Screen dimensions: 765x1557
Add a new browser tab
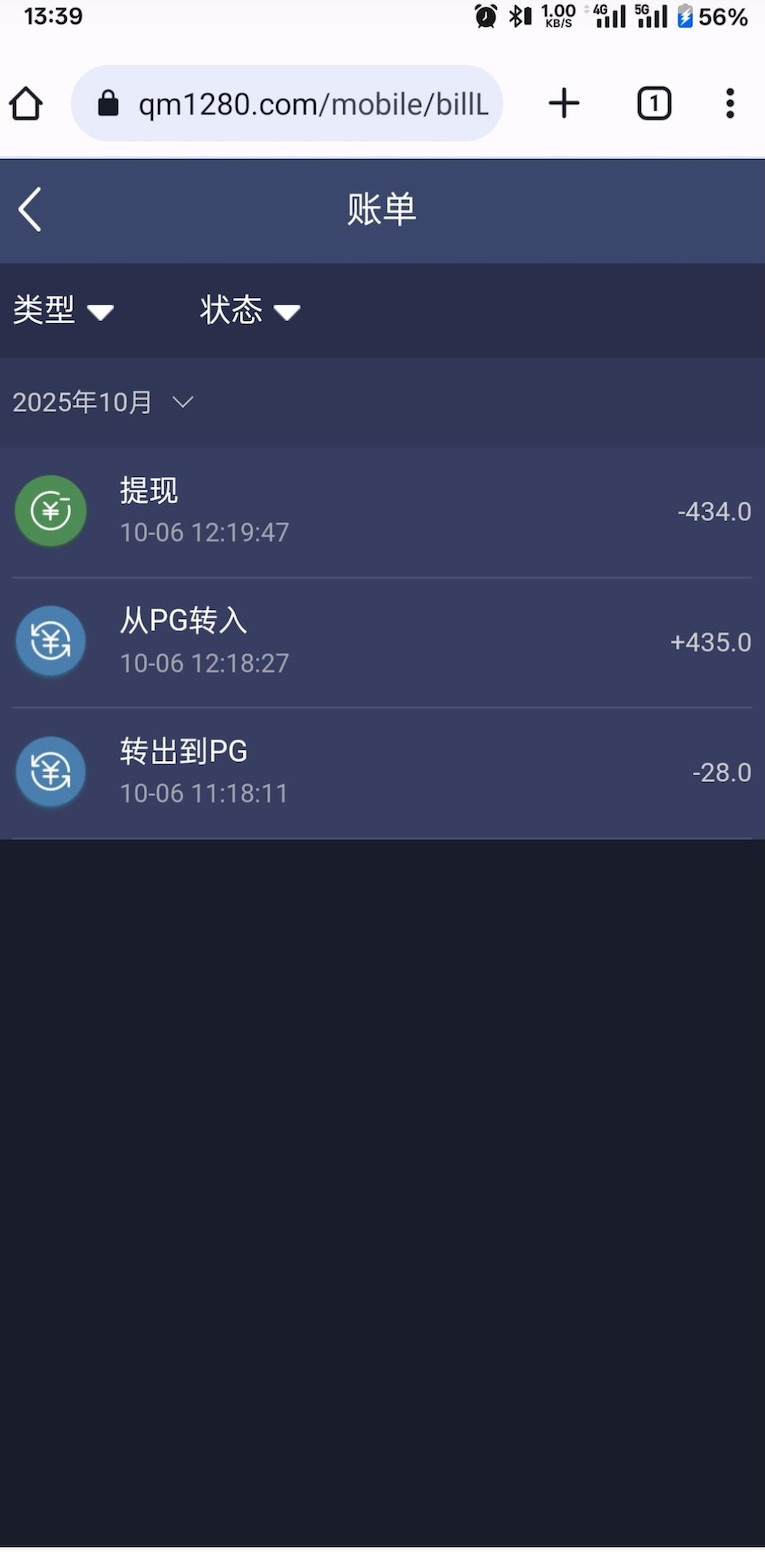pos(564,103)
